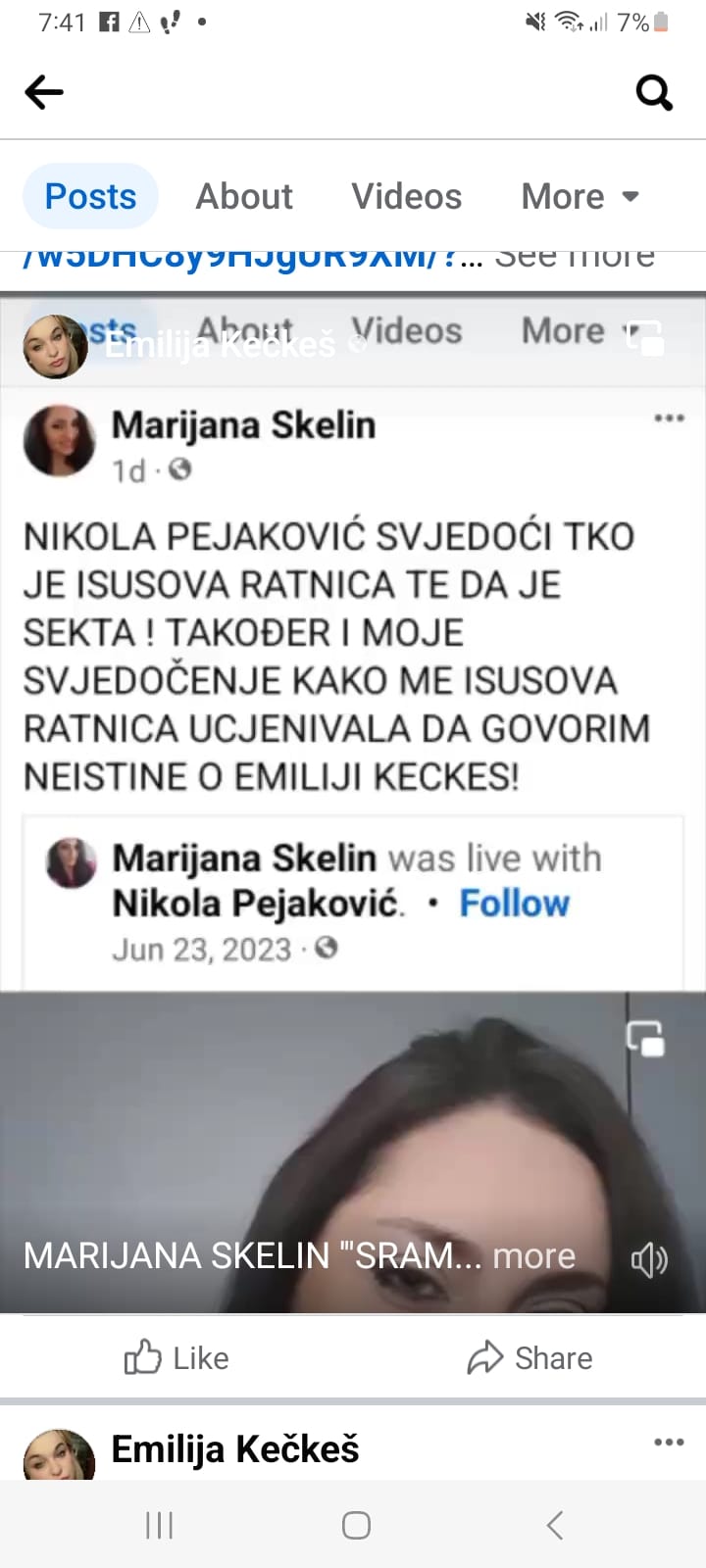706x1568 pixels.
Task: Expand post text with See more
Action: point(575,258)
